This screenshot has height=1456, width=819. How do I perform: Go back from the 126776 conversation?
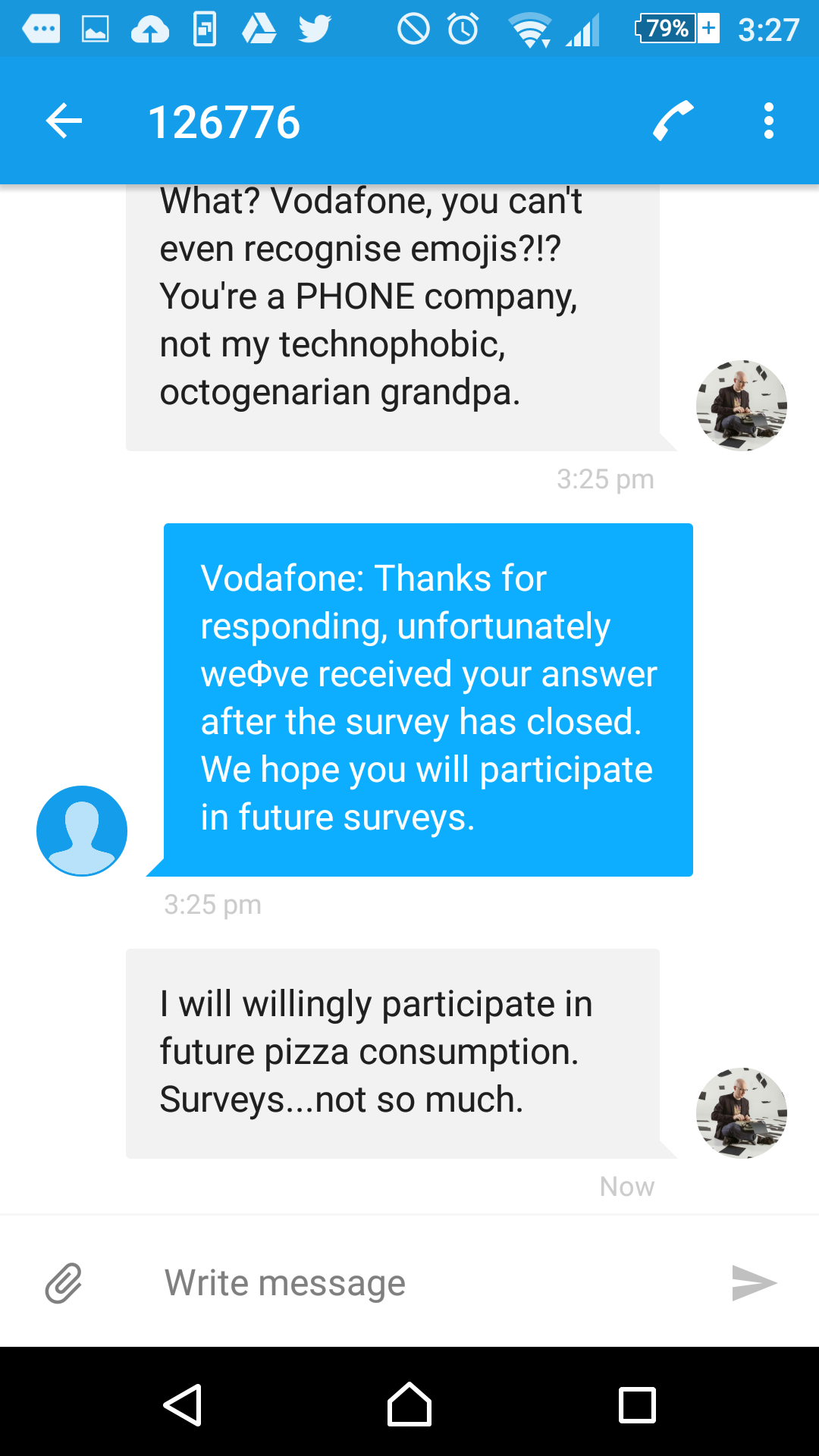pos(64,121)
